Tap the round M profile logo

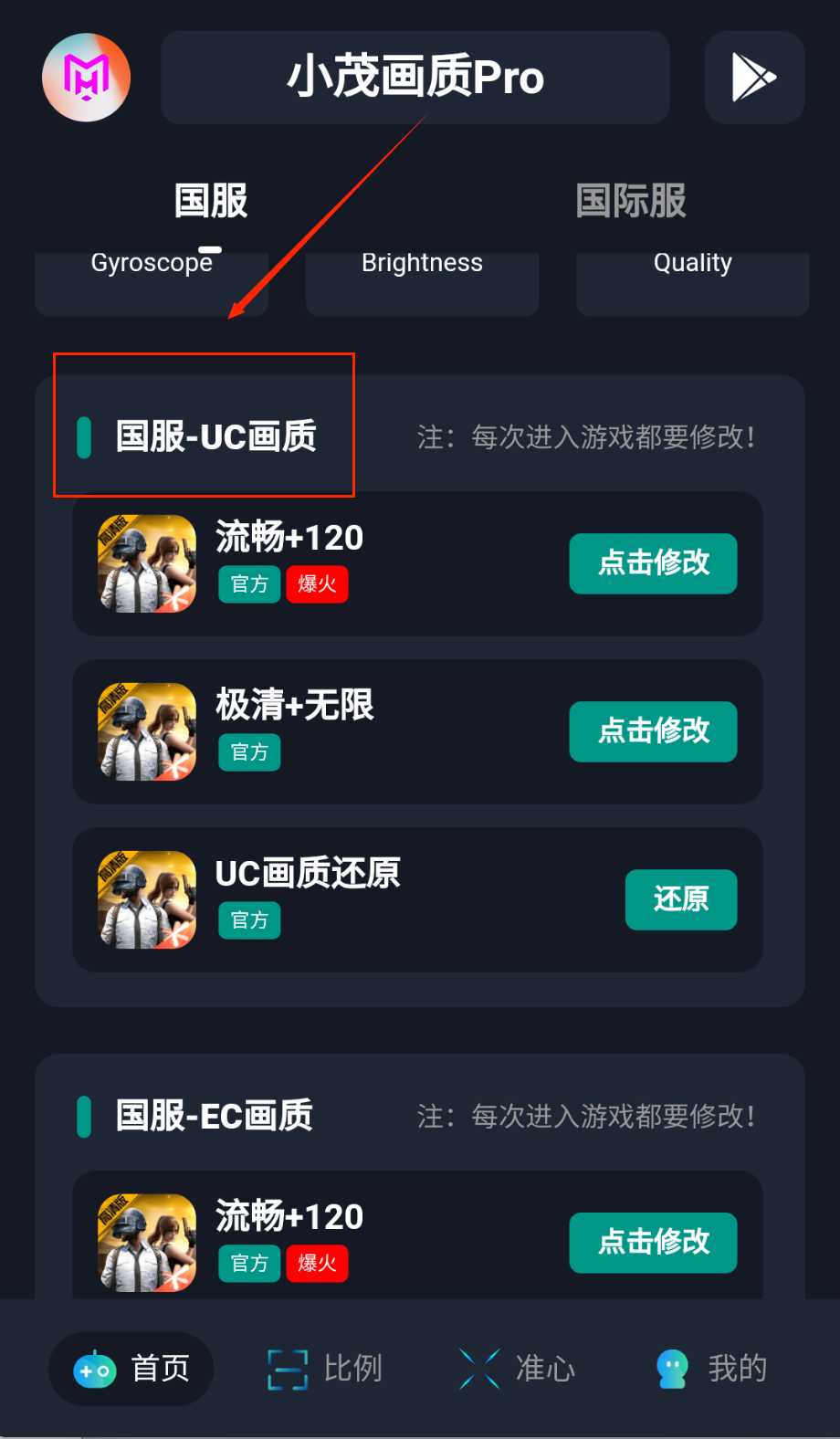pos(87,78)
